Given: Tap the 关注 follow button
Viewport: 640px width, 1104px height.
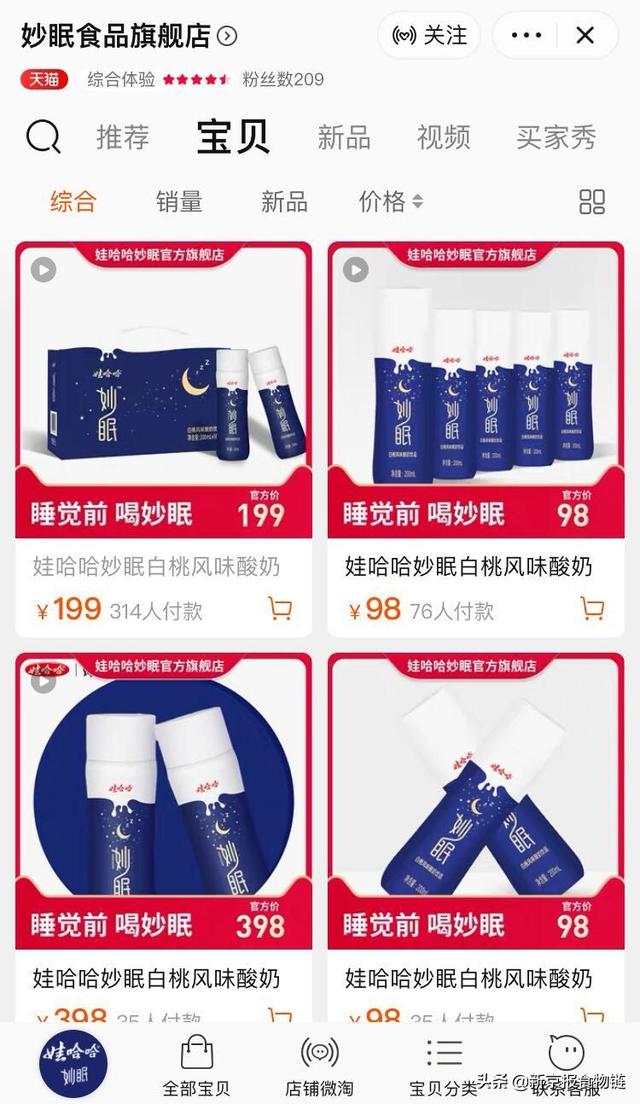Looking at the screenshot, I should tap(429, 36).
